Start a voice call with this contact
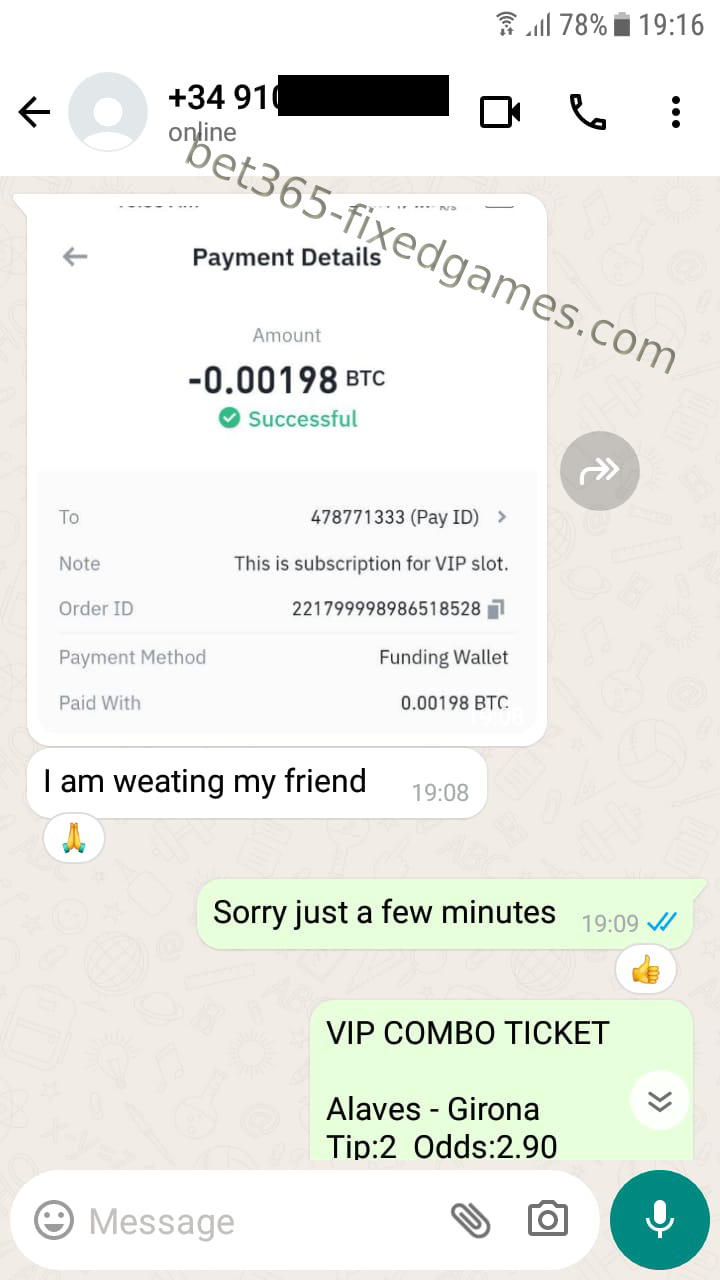Screen dimensions: 720x1280 click(x=588, y=112)
